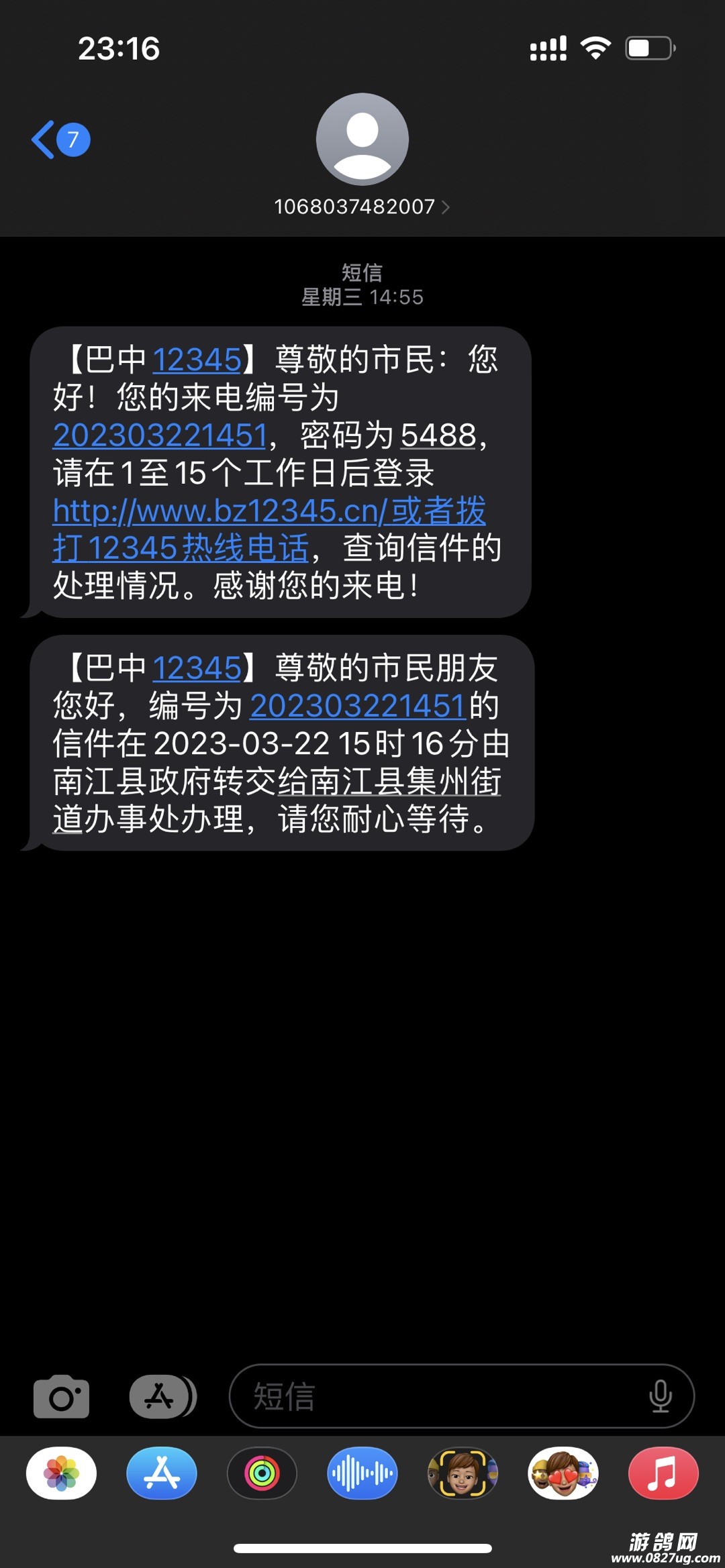This screenshot has height=1568, width=725.
Task: Tap the 12345 link in first message
Action: coord(197,360)
